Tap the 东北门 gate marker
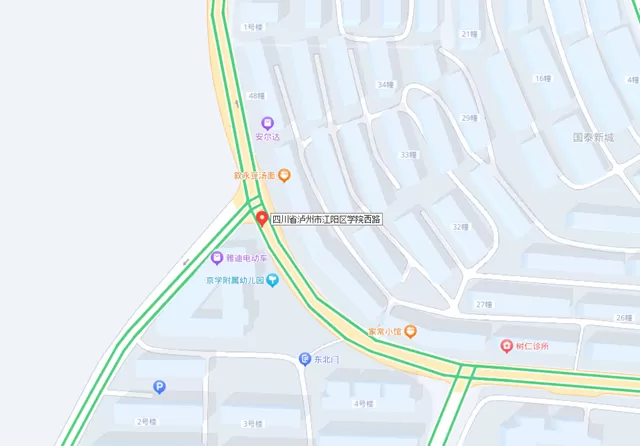Screen dimensions: 640x446 click(305, 359)
